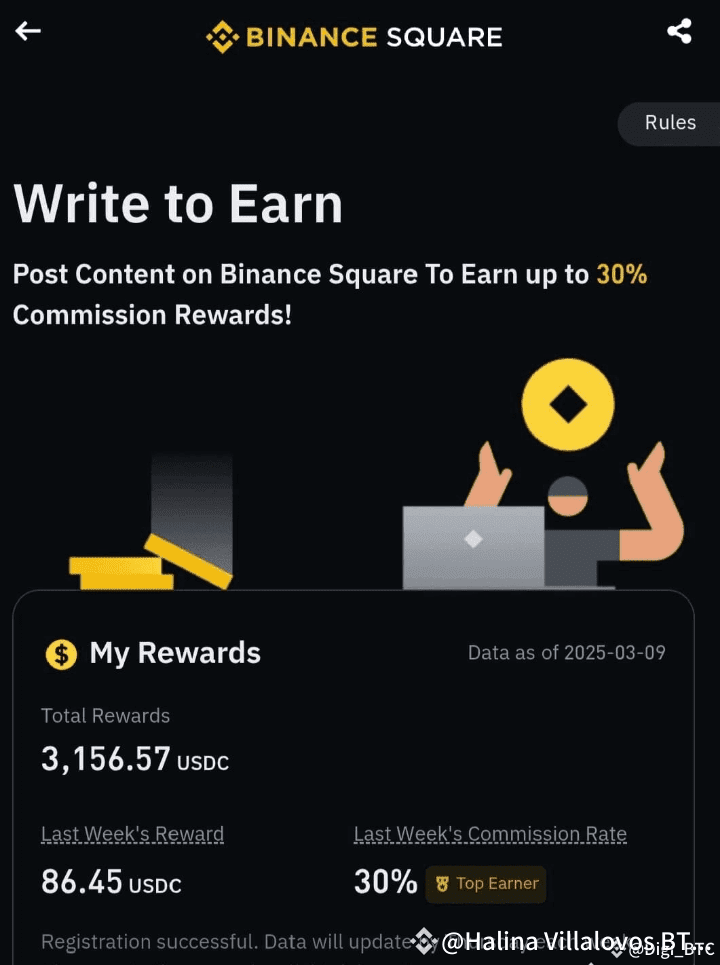Open the share options via the share icon
The width and height of the screenshot is (720, 965).
679,30
